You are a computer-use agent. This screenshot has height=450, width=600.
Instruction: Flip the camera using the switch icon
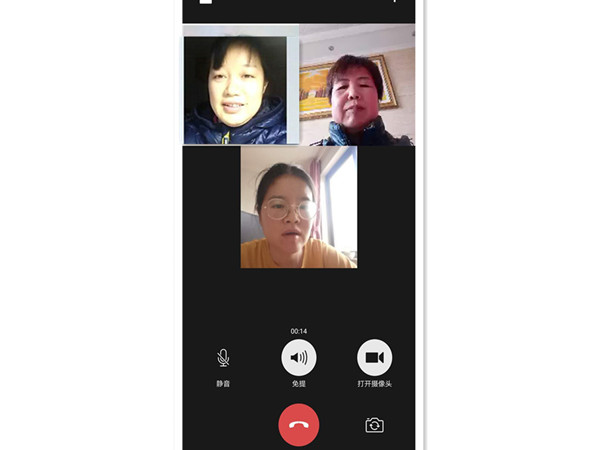click(x=374, y=425)
